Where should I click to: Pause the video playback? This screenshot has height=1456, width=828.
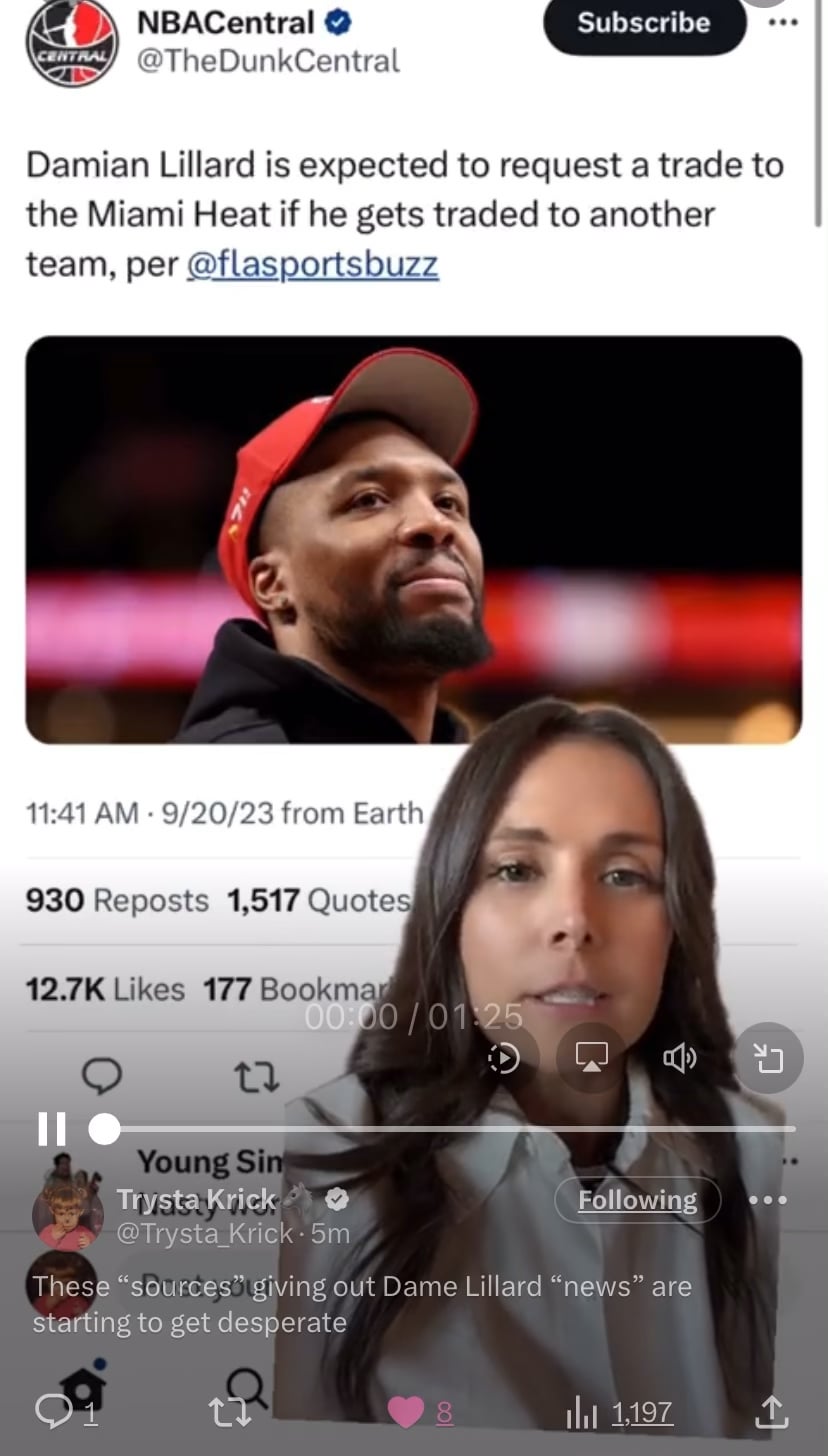(x=51, y=1129)
